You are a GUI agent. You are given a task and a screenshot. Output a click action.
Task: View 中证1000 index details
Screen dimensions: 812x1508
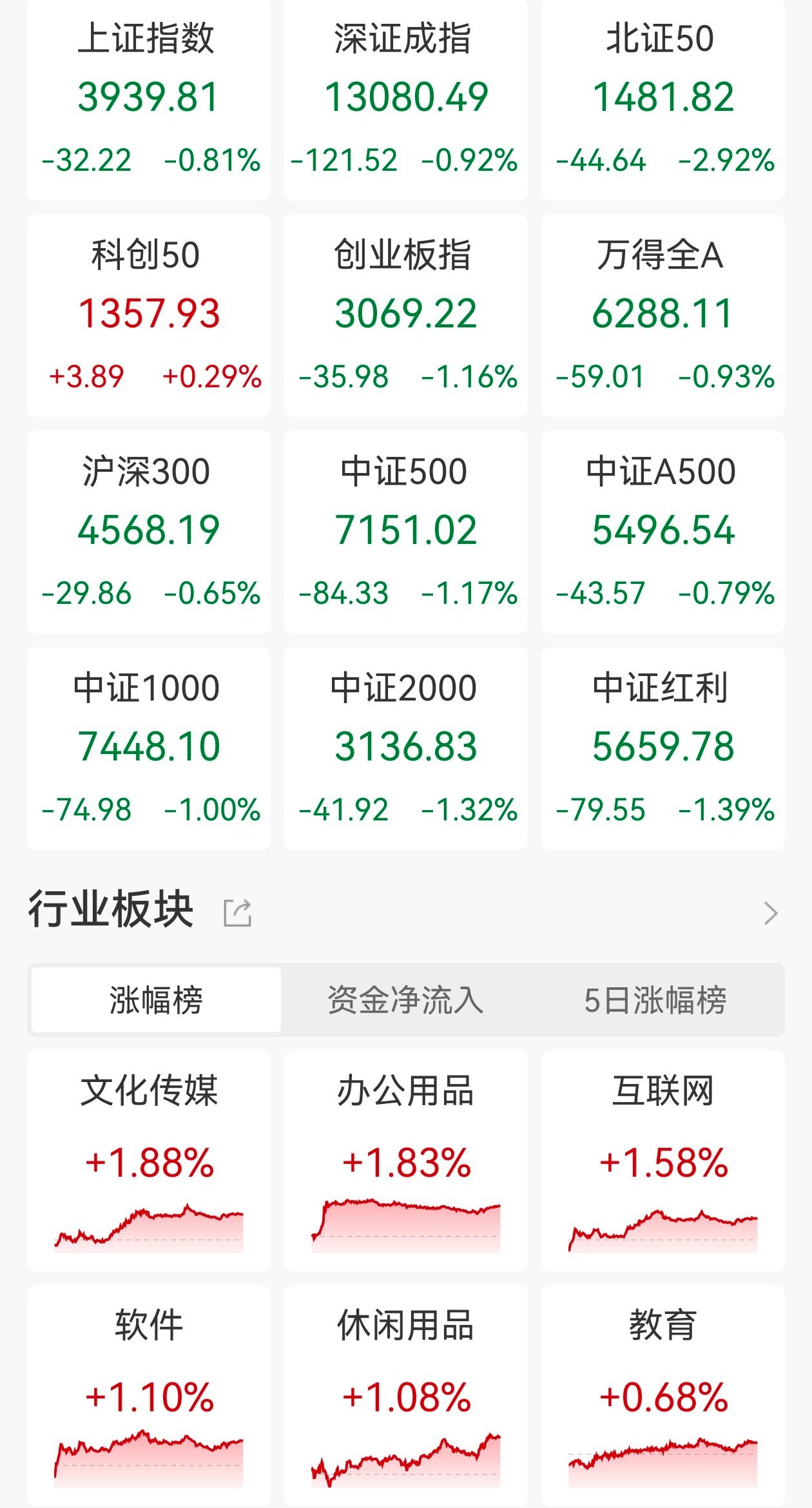click(149, 749)
